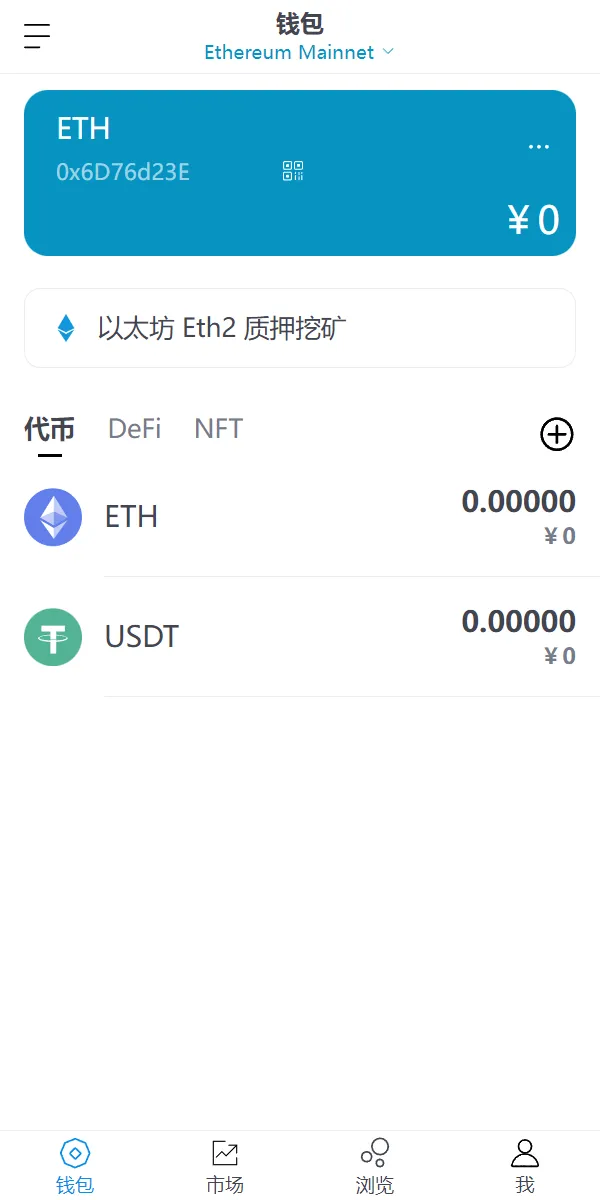The image size is (600, 1200).
Task: Open the 我 profile tab
Action: point(525,1166)
